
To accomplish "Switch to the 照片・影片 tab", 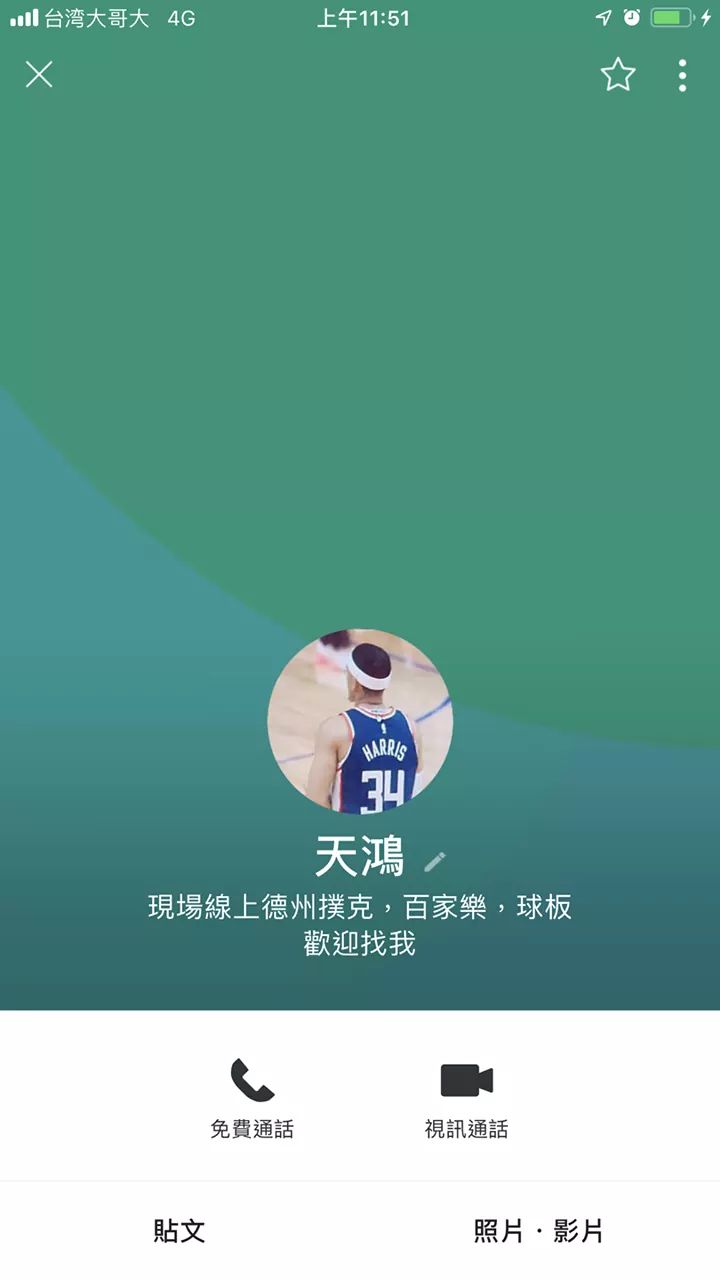I will [x=539, y=1231].
